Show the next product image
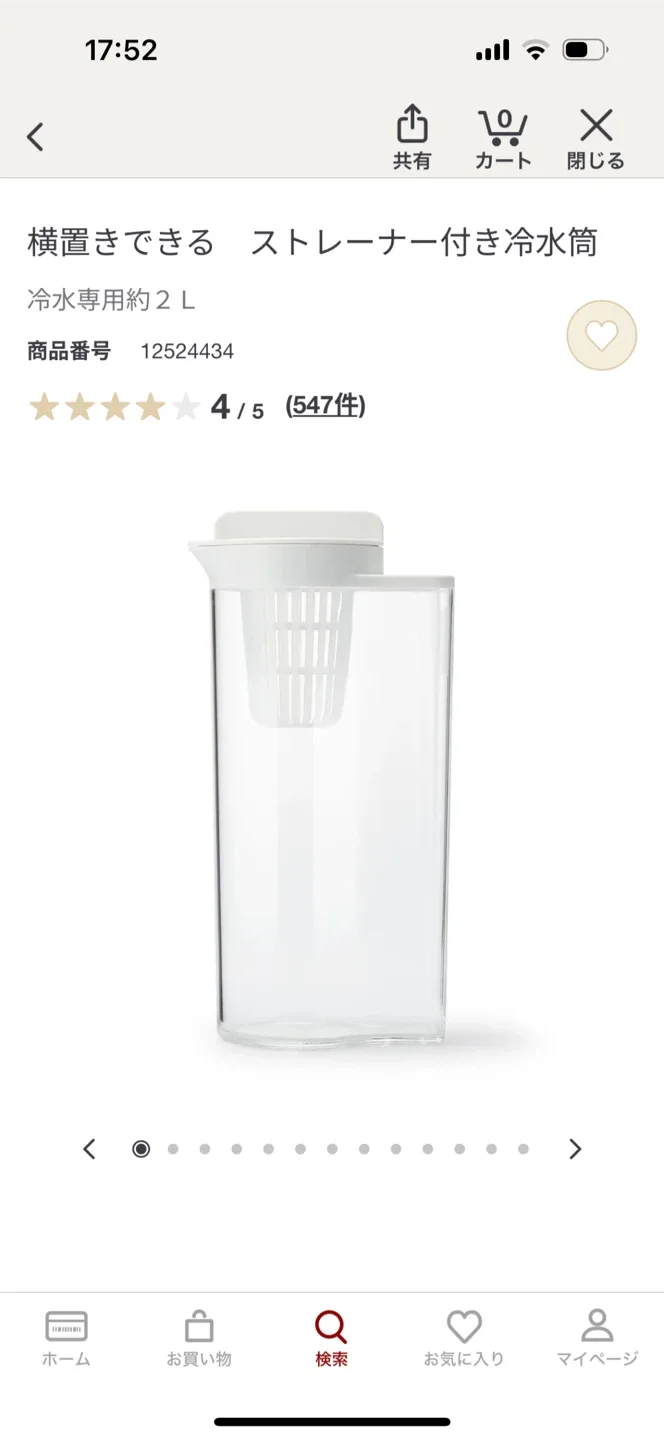 (x=575, y=1149)
